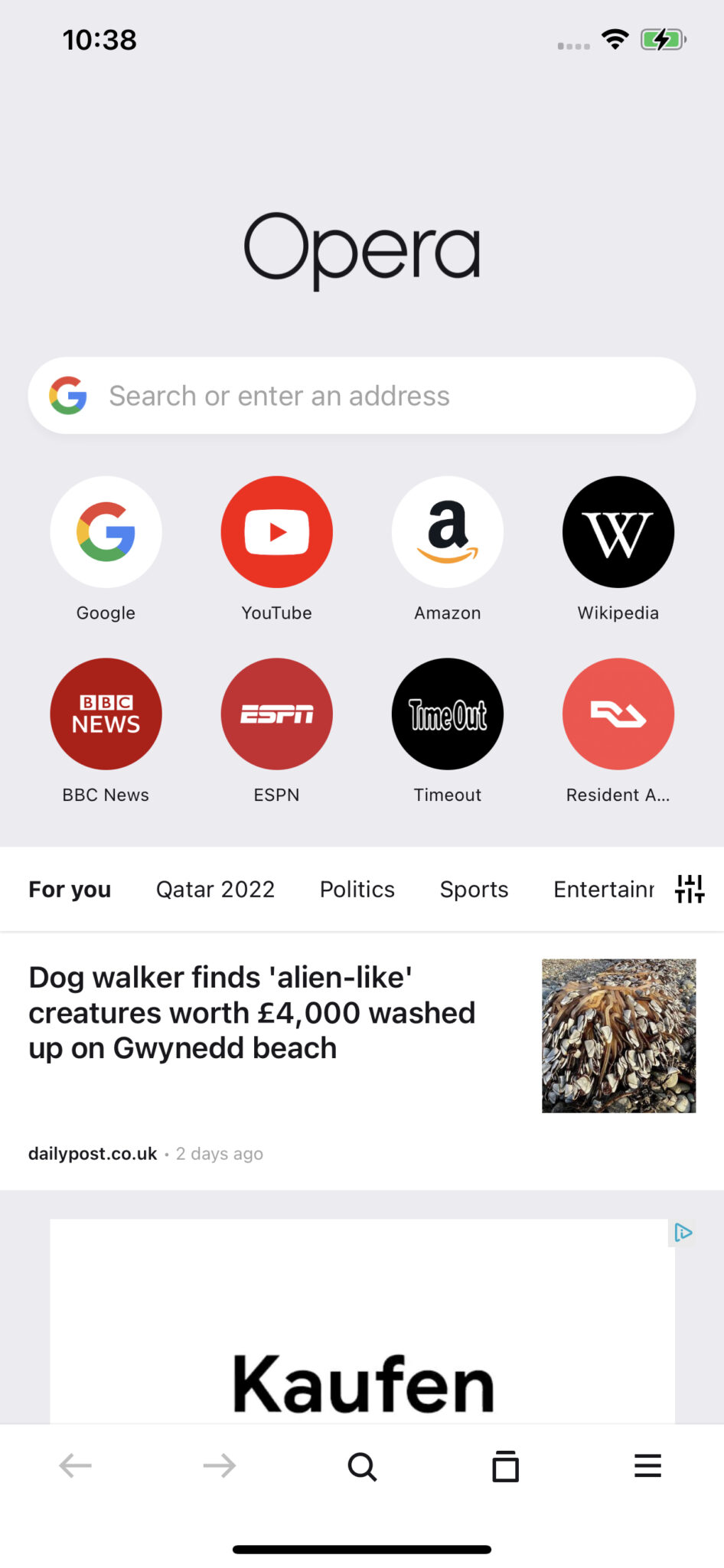Select the Politics news tab
The width and height of the screenshot is (724, 1568).
pos(357,889)
